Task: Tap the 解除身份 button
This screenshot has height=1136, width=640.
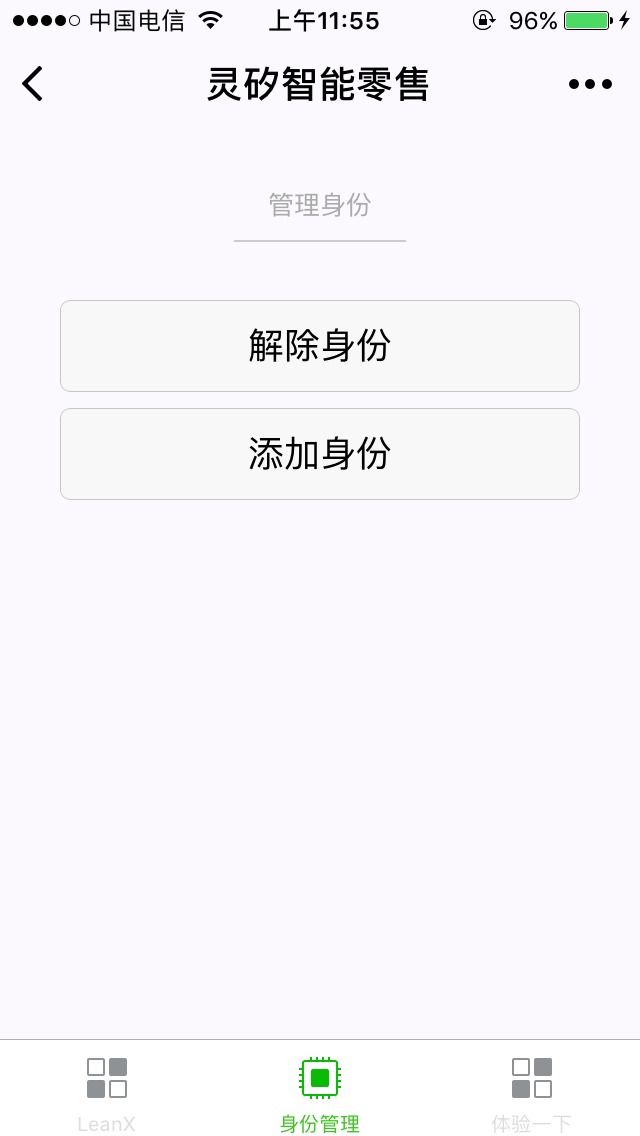Action: tap(320, 346)
